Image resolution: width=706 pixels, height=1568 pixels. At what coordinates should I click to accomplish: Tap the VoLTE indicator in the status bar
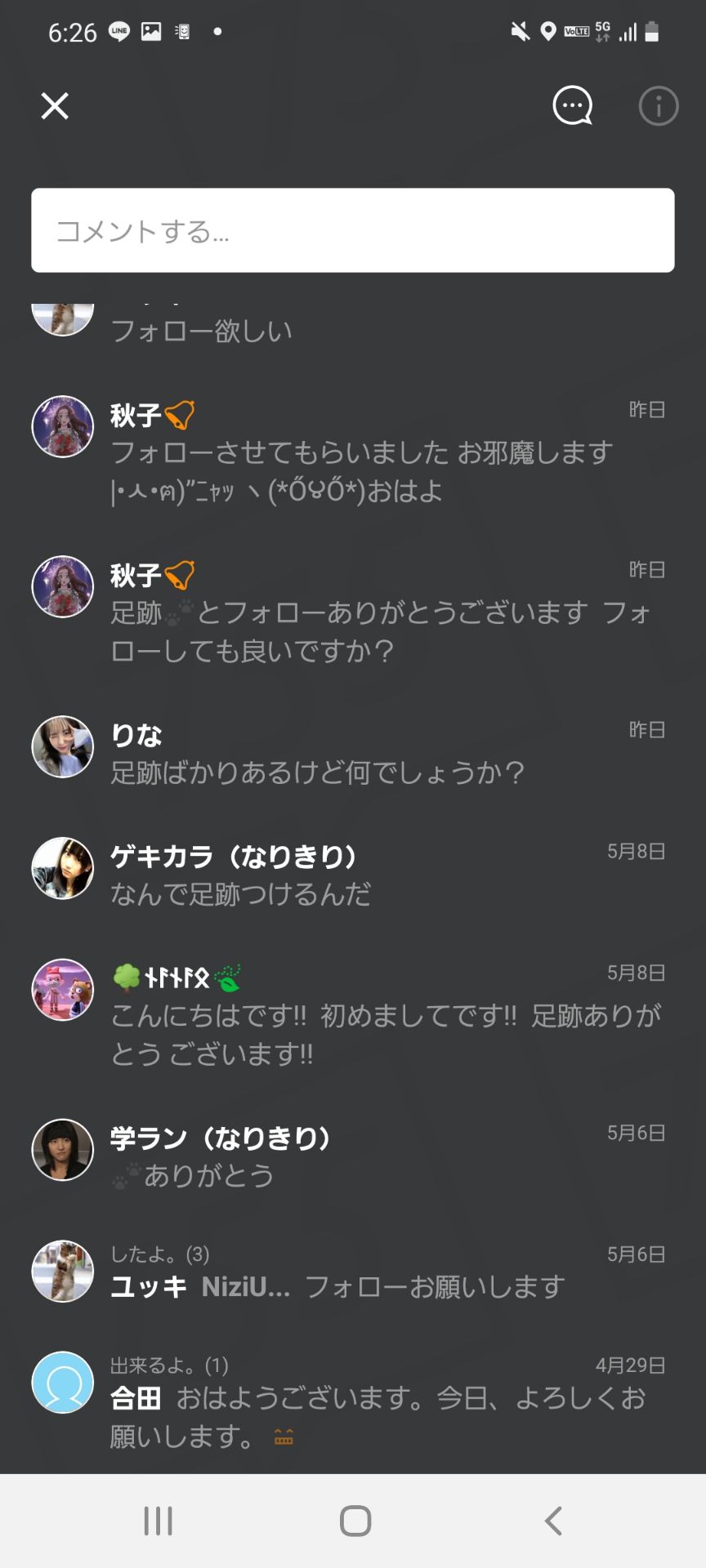pos(577,32)
